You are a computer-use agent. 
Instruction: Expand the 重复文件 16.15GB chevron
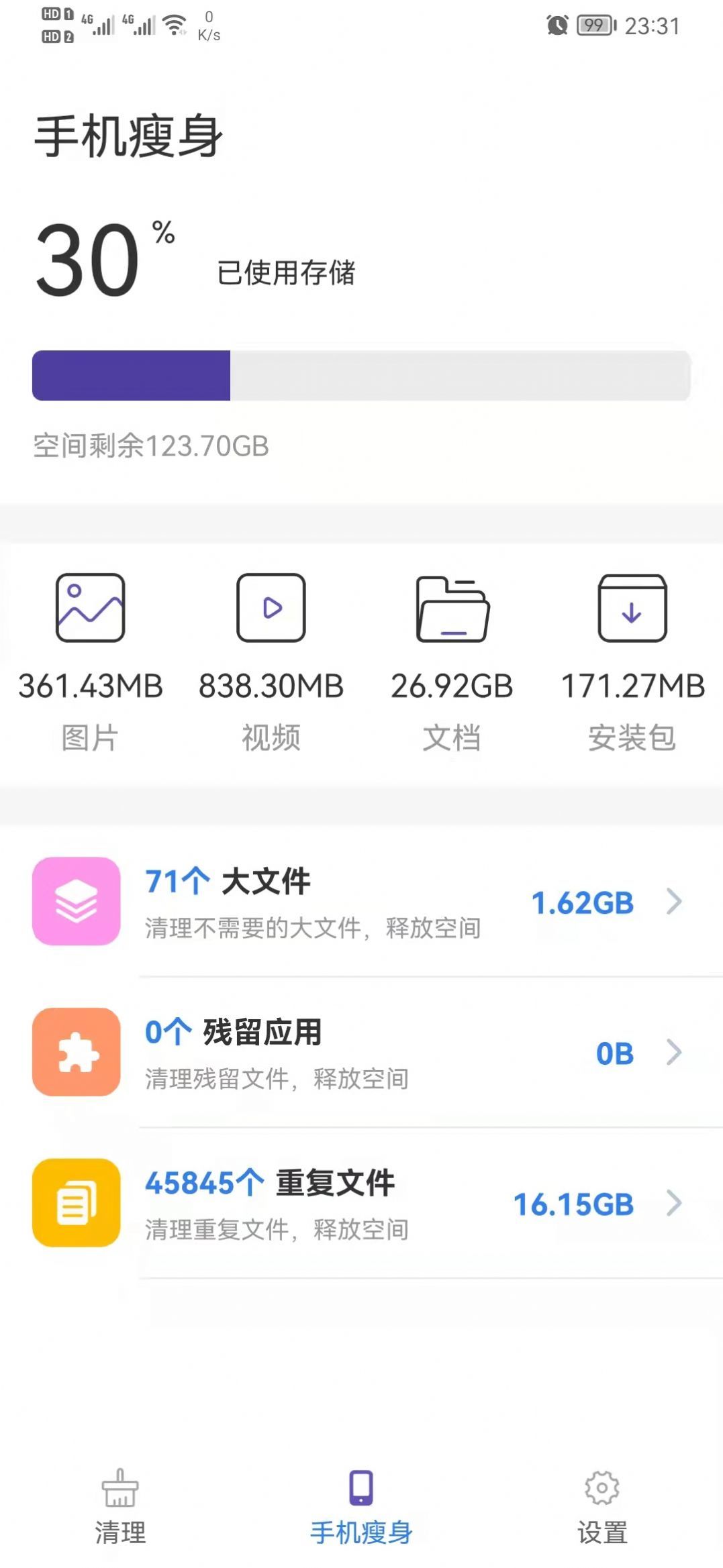673,1204
